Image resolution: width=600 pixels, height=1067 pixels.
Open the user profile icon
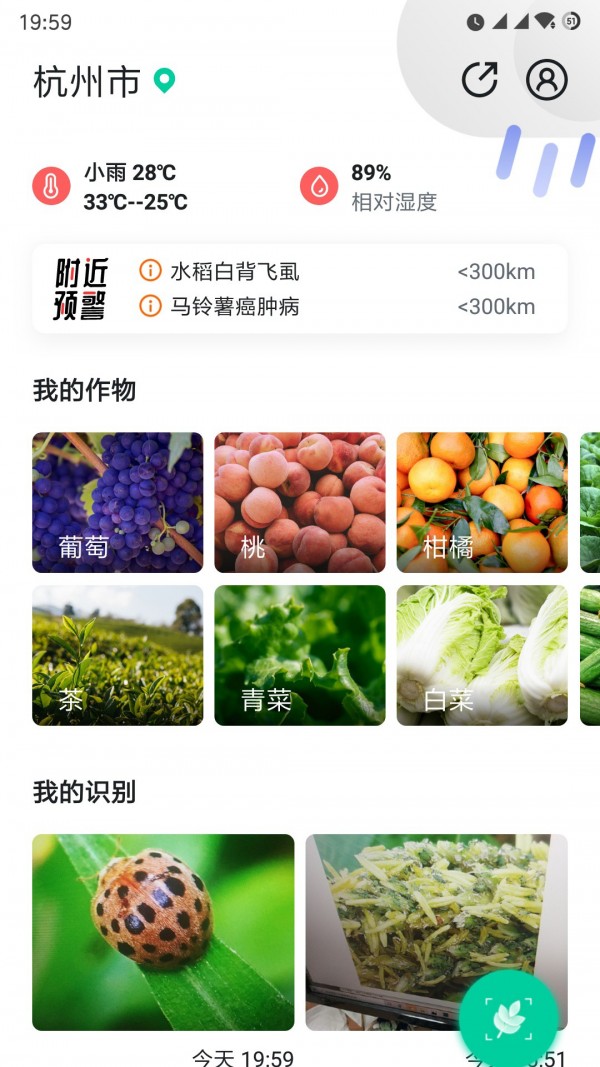point(546,80)
